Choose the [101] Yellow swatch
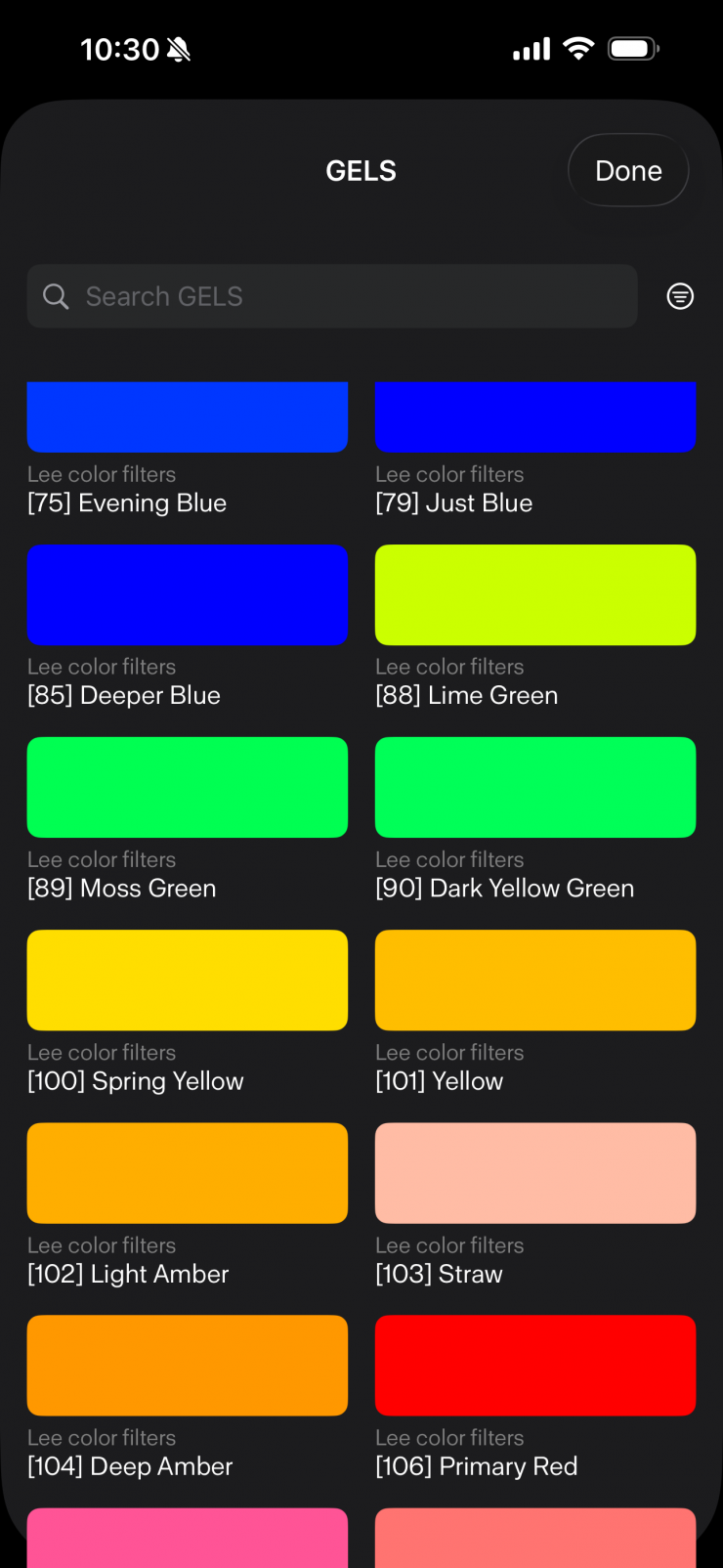 tap(535, 980)
